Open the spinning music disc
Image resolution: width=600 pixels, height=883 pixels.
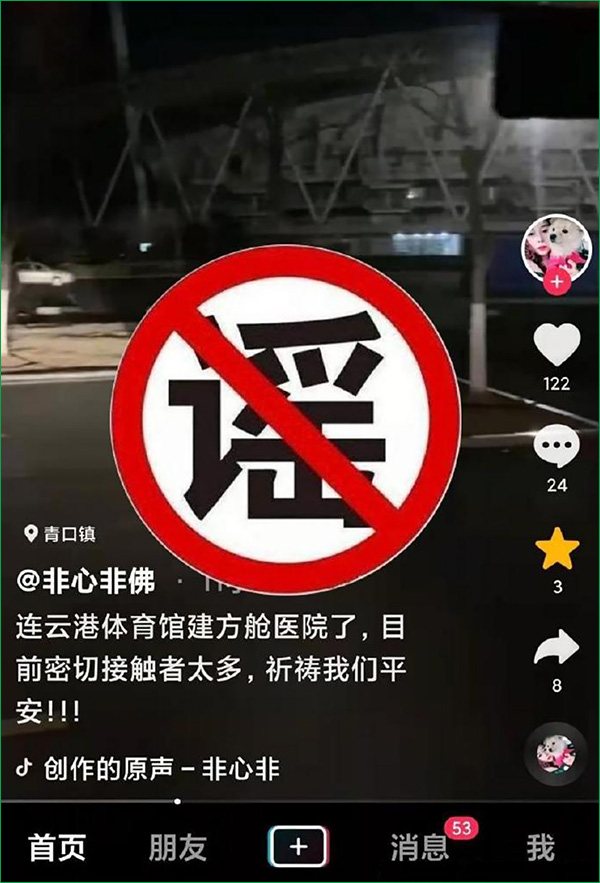pos(556,753)
